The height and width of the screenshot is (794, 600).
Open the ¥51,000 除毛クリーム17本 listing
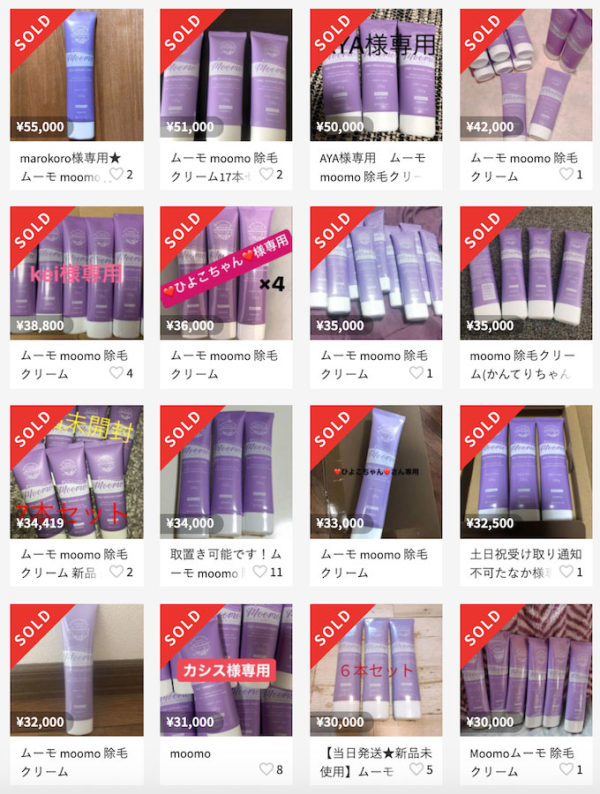pyautogui.click(x=226, y=75)
